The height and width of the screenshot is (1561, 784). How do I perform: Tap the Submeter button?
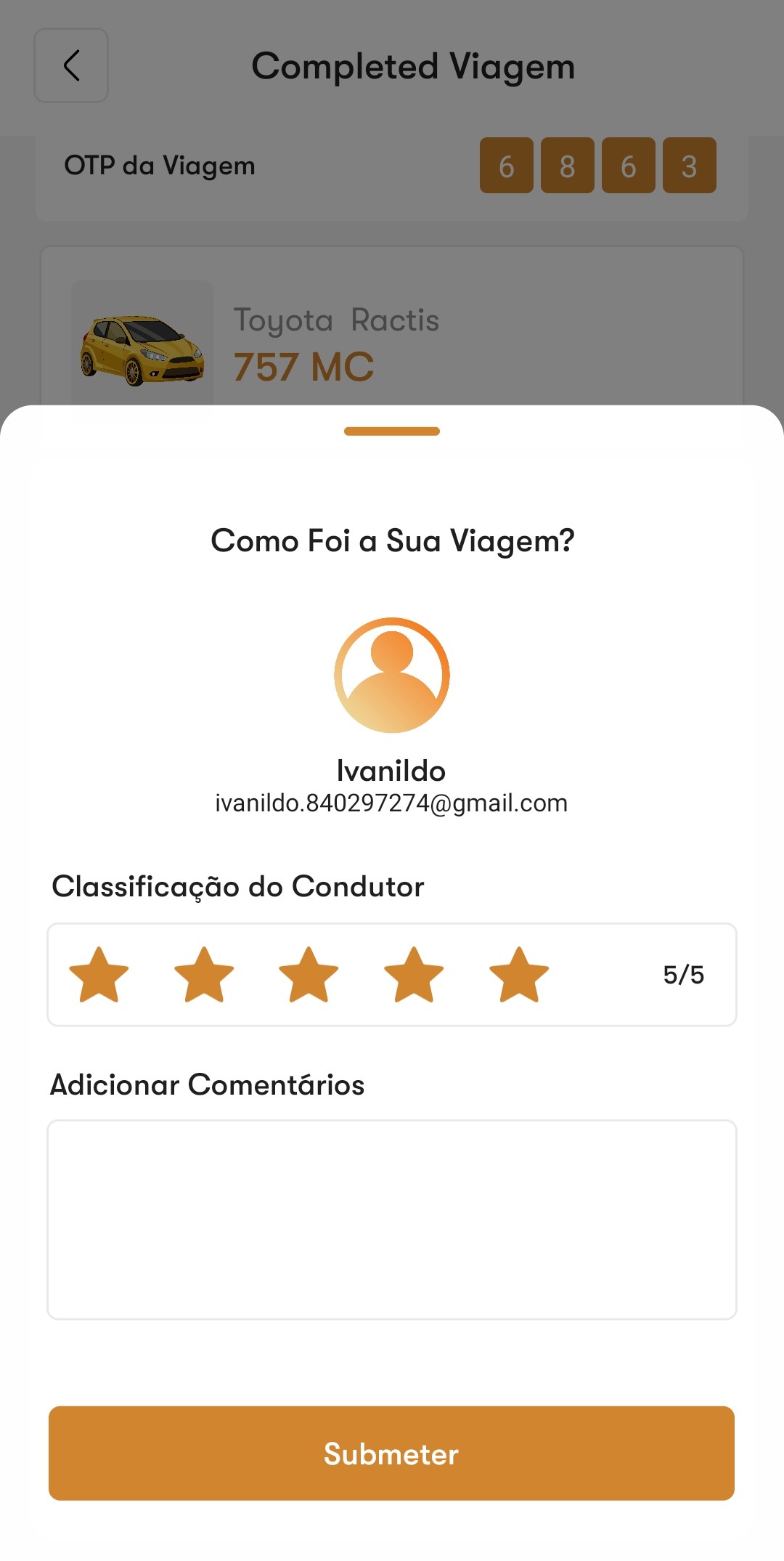click(392, 1453)
